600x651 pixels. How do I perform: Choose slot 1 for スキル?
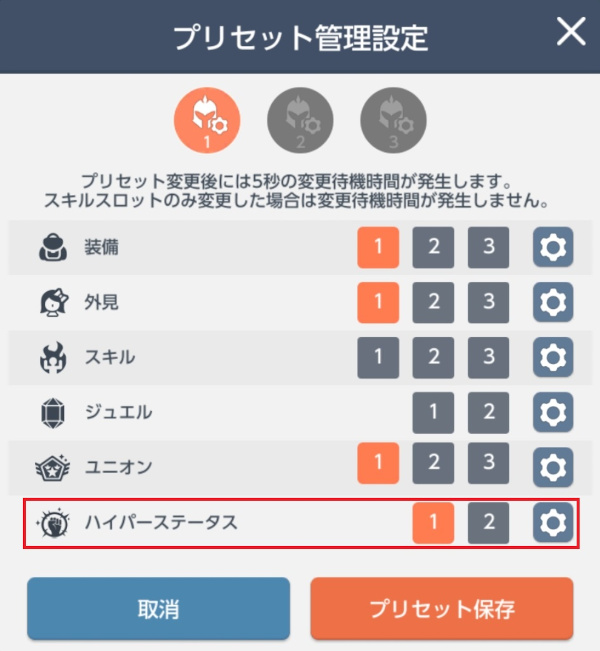point(378,357)
